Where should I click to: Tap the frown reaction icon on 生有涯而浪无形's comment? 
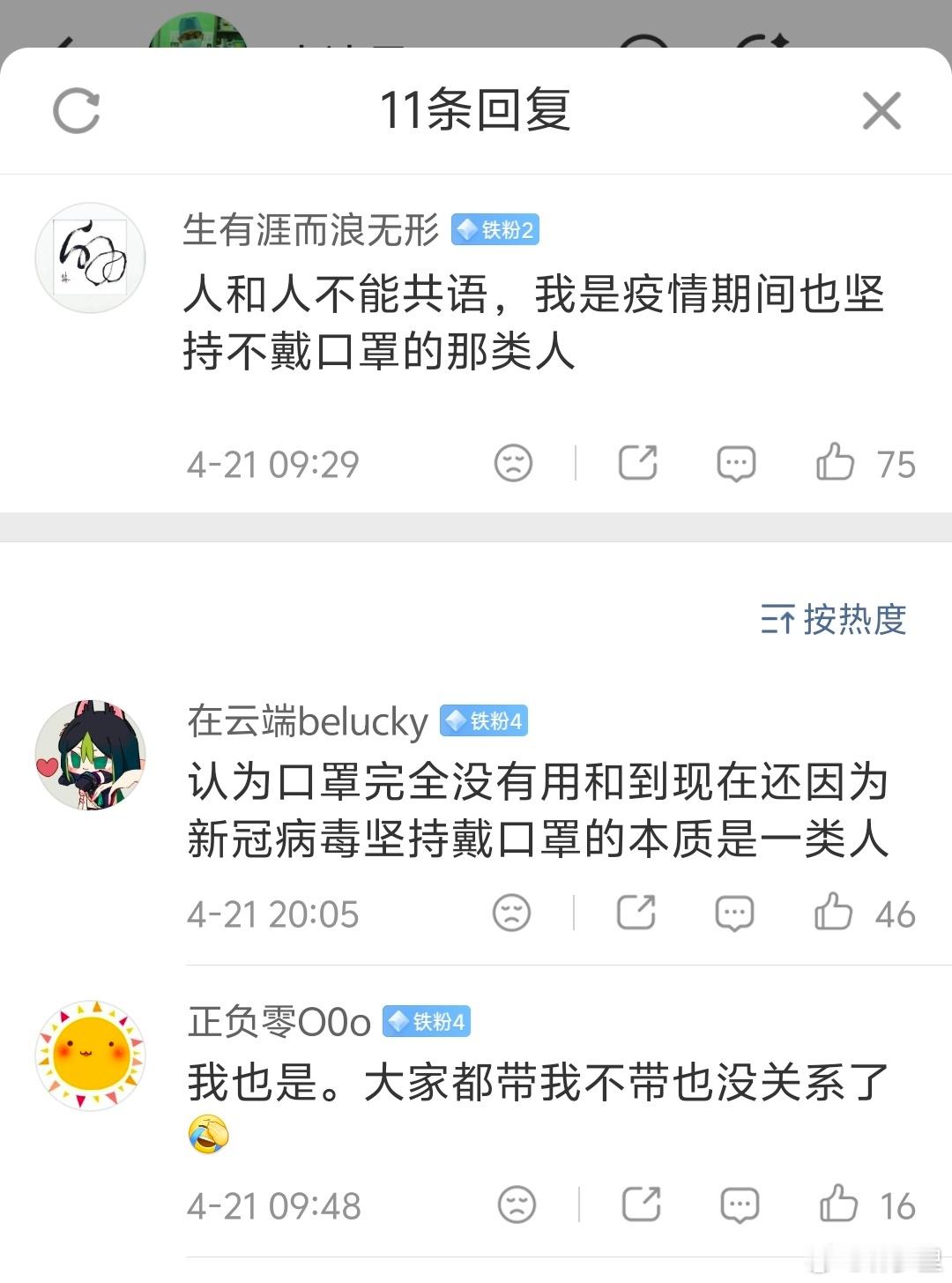coord(514,463)
